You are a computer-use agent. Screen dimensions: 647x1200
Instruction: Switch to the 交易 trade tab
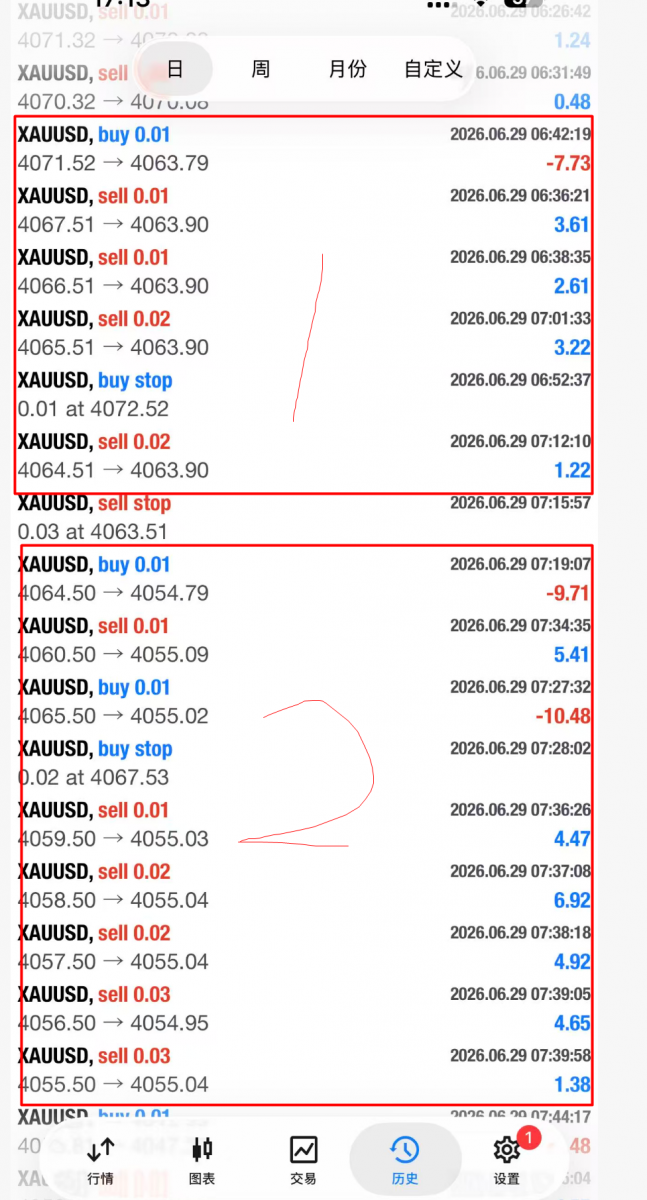tap(303, 1160)
